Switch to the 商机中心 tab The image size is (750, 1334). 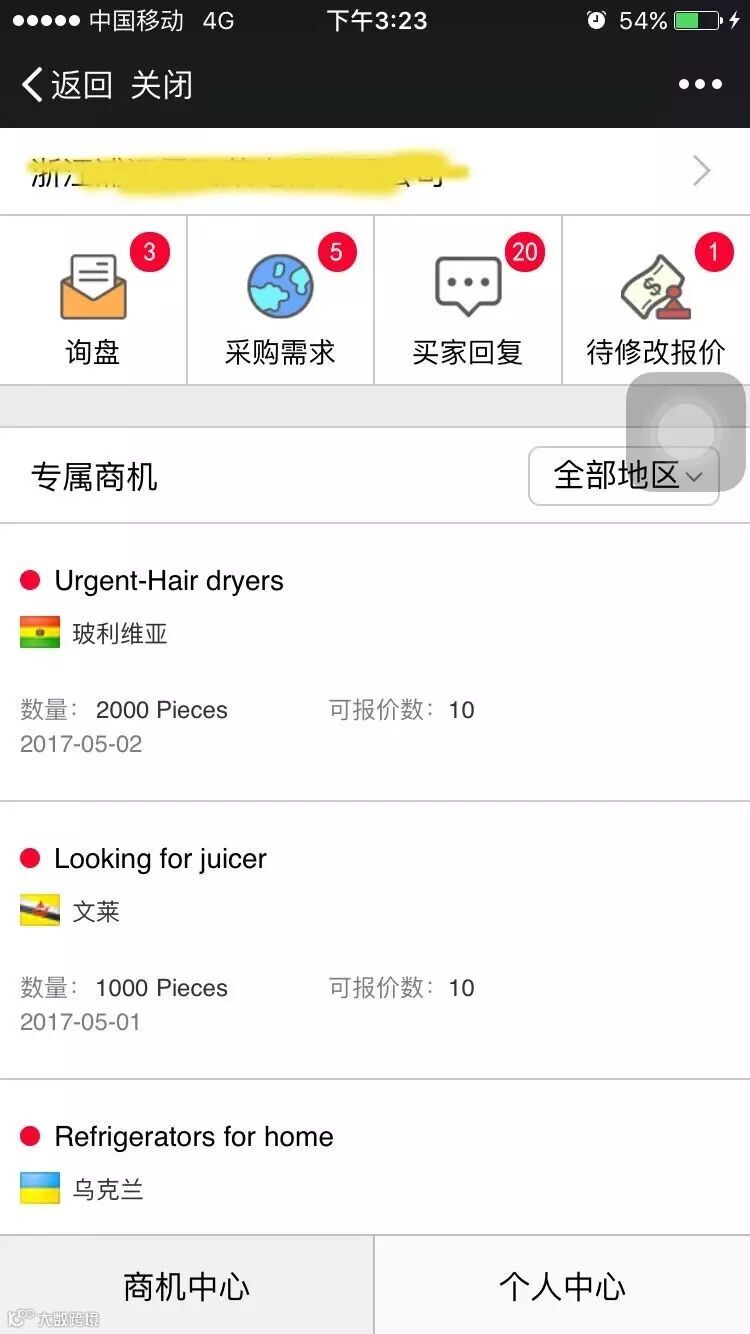coord(187,1286)
